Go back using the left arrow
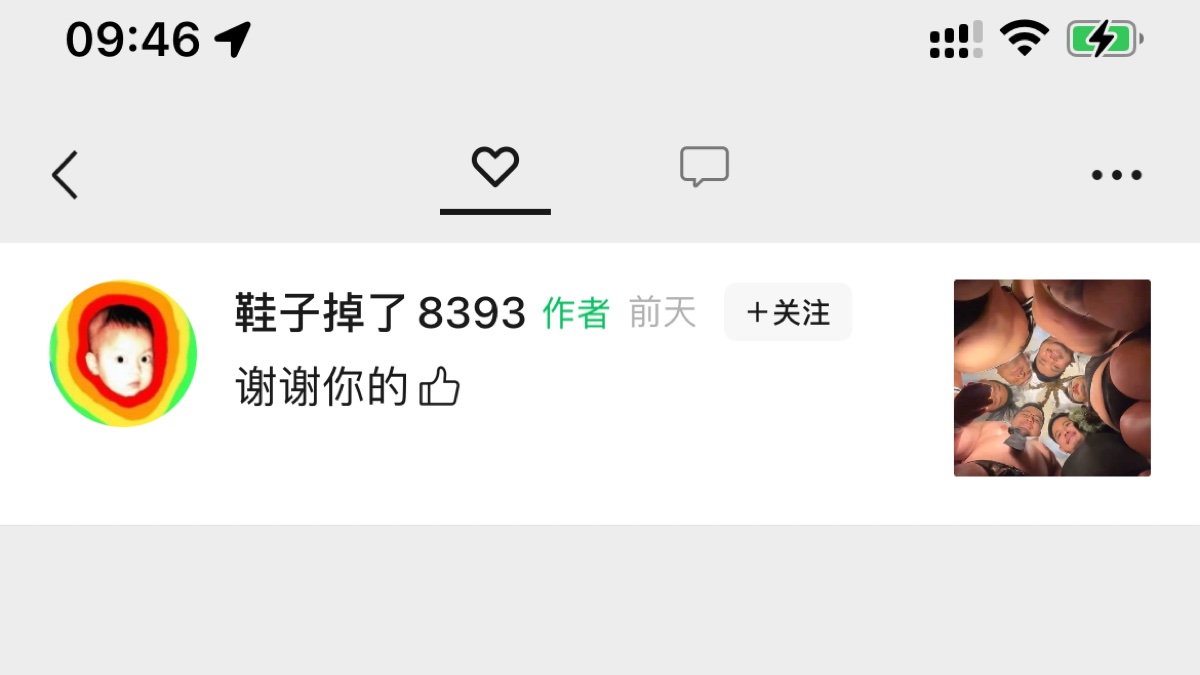 coord(65,175)
